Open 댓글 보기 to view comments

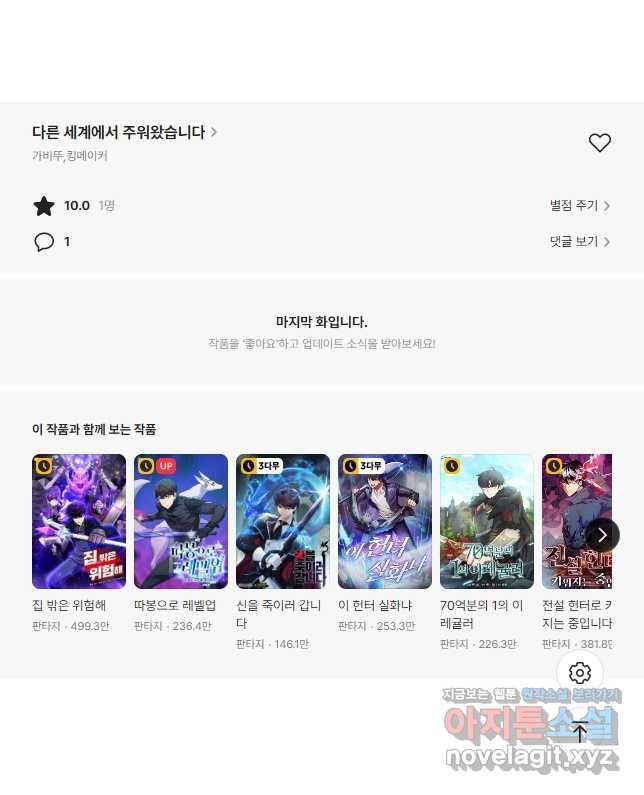(x=579, y=242)
